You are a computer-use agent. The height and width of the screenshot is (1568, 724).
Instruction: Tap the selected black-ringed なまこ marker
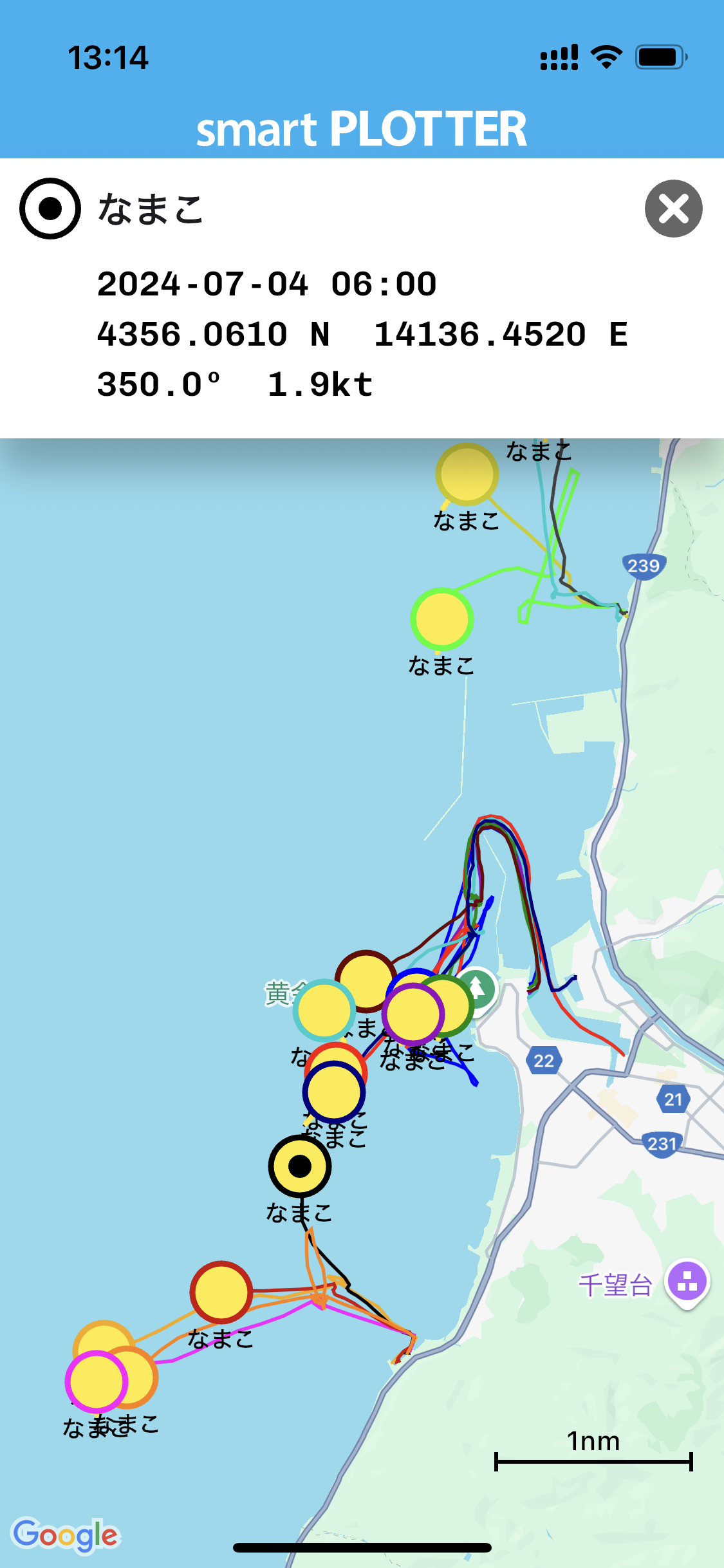(x=300, y=1166)
